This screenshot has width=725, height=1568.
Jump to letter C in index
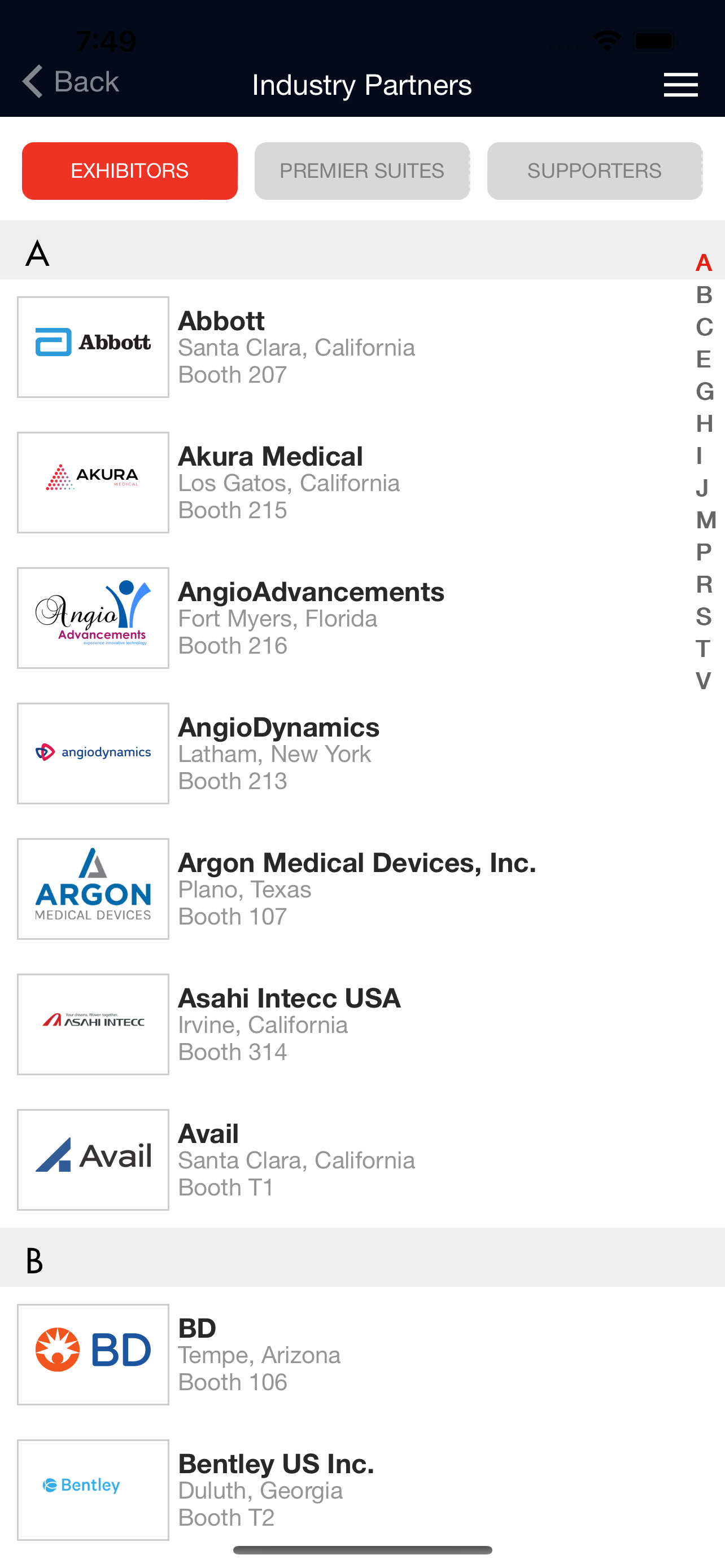click(704, 327)
